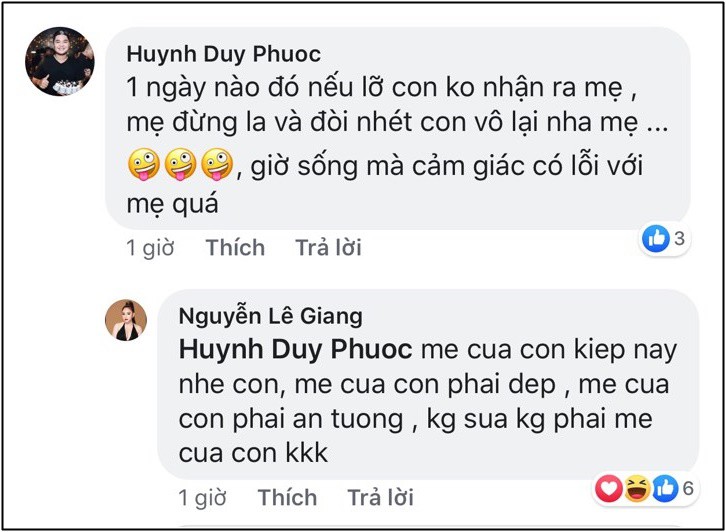View Huynh Duy Phuoc's profile picture
Viewport: 726px width, 532px height.
click(x=60, y=62)
